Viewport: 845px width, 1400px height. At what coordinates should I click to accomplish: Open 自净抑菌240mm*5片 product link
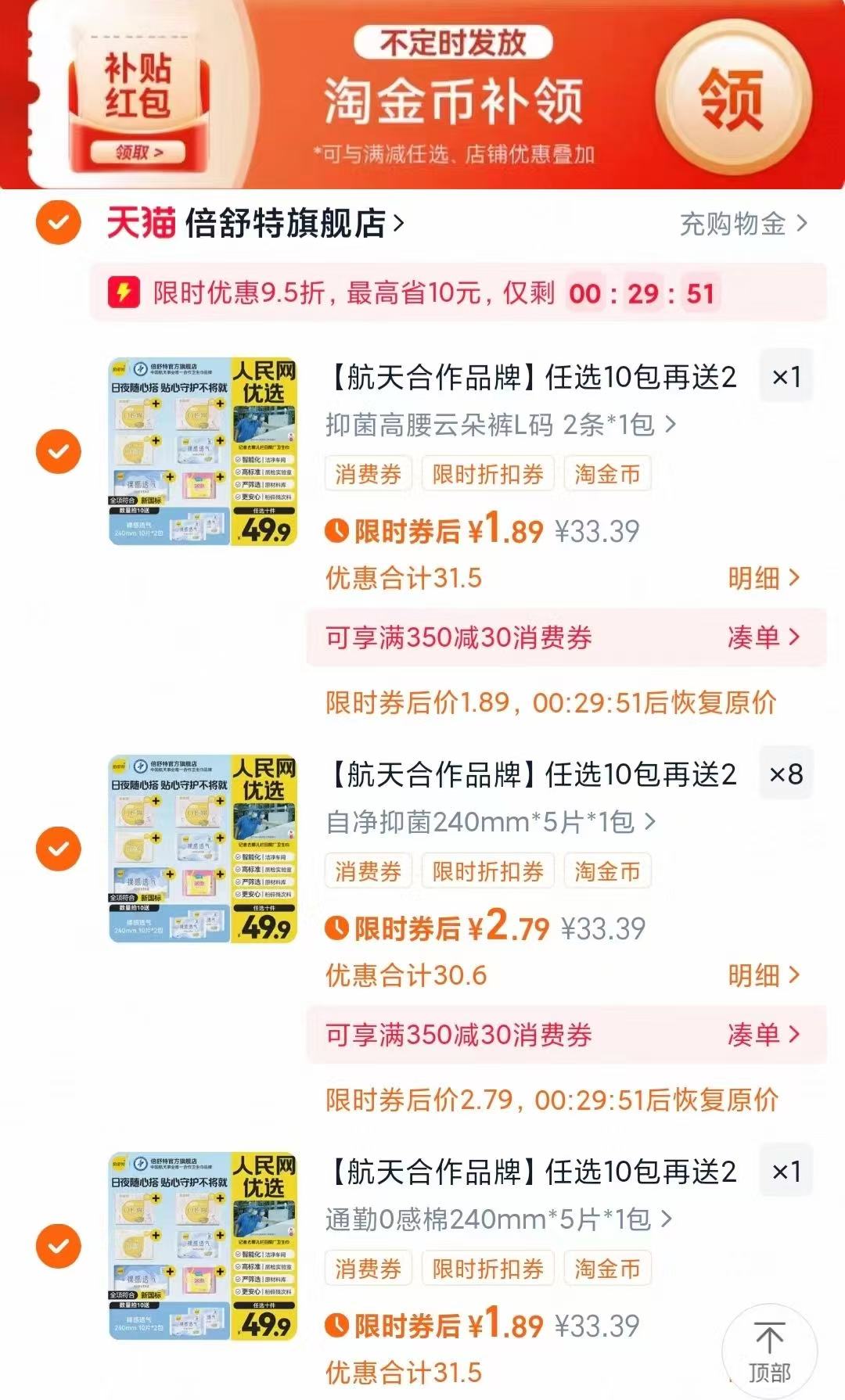[x=485, y=823]
